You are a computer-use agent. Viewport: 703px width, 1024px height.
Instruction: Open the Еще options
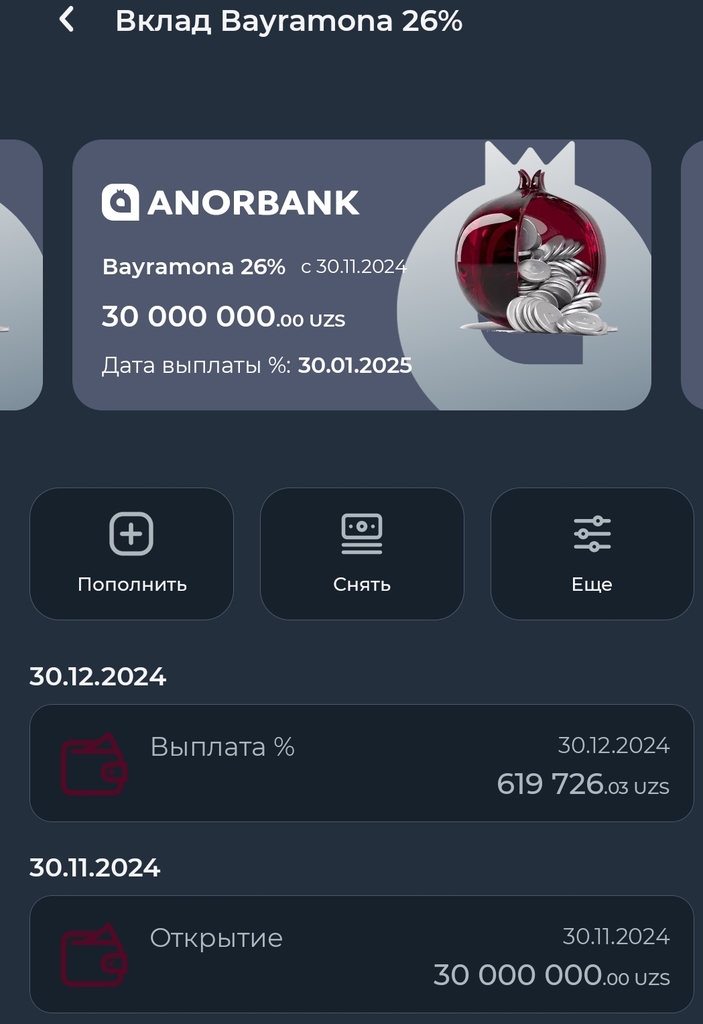tap(592, 554)
